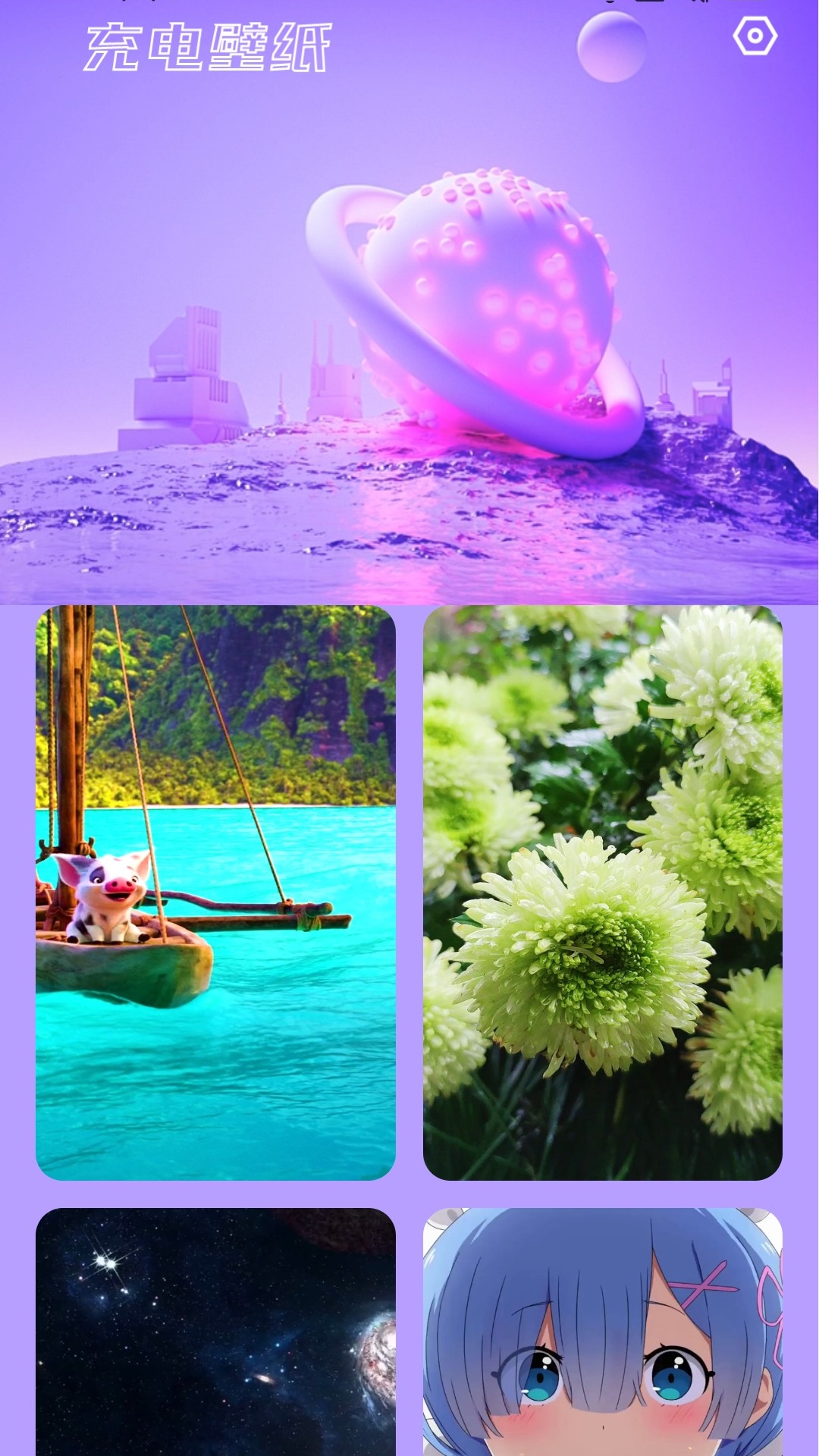Open the blue-haired anime girl wallpaper
819x1456 pixels.
coord(602,1332)
